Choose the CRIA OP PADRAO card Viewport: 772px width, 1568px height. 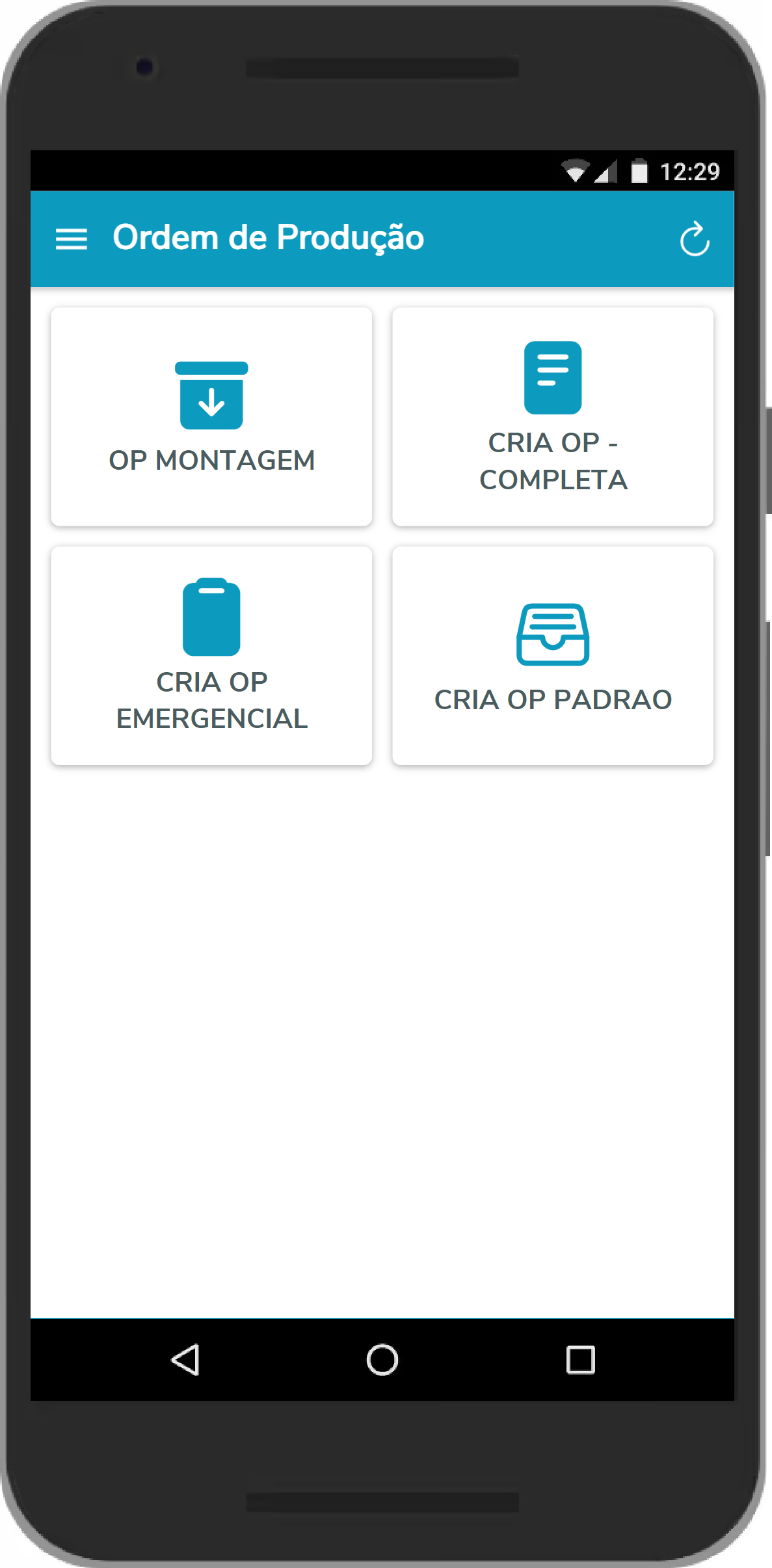point(553,655)
